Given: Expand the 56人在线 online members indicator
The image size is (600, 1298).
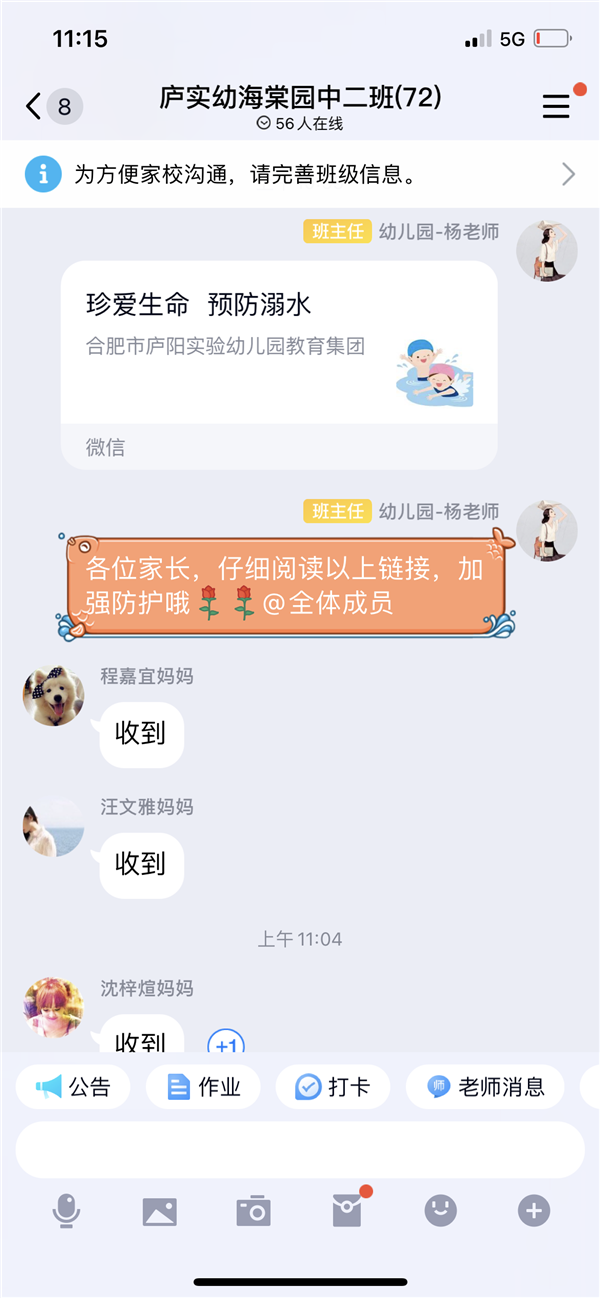Looking at the screenshot, I should 300,124.
